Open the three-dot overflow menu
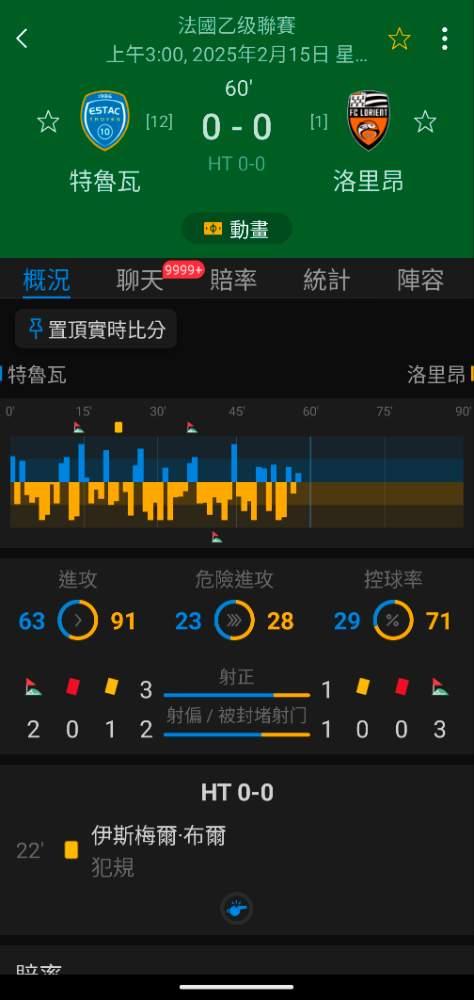Image resolution: width=474 pixels, height=1000 pixels. [445, 39]
